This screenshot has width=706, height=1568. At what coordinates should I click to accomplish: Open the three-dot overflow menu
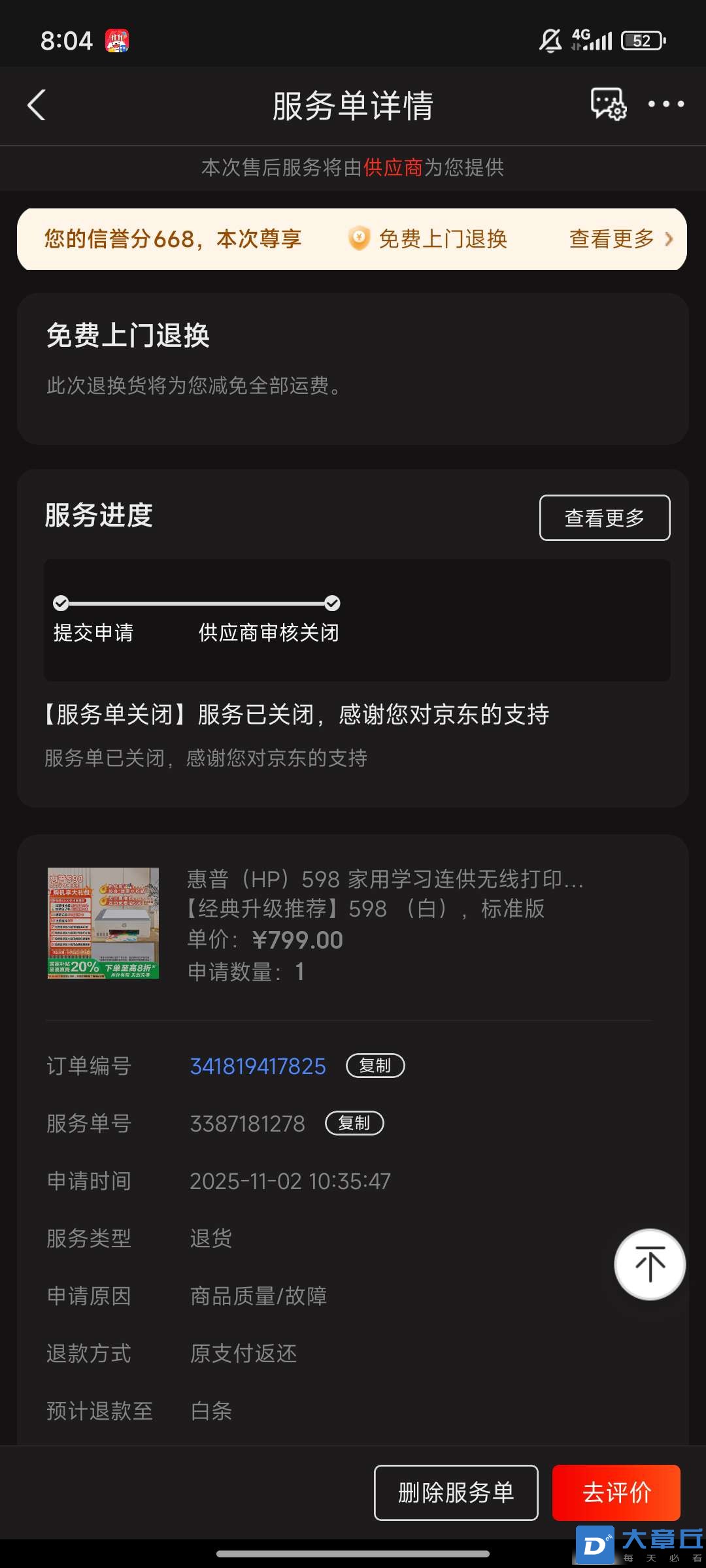click(665, 104)
